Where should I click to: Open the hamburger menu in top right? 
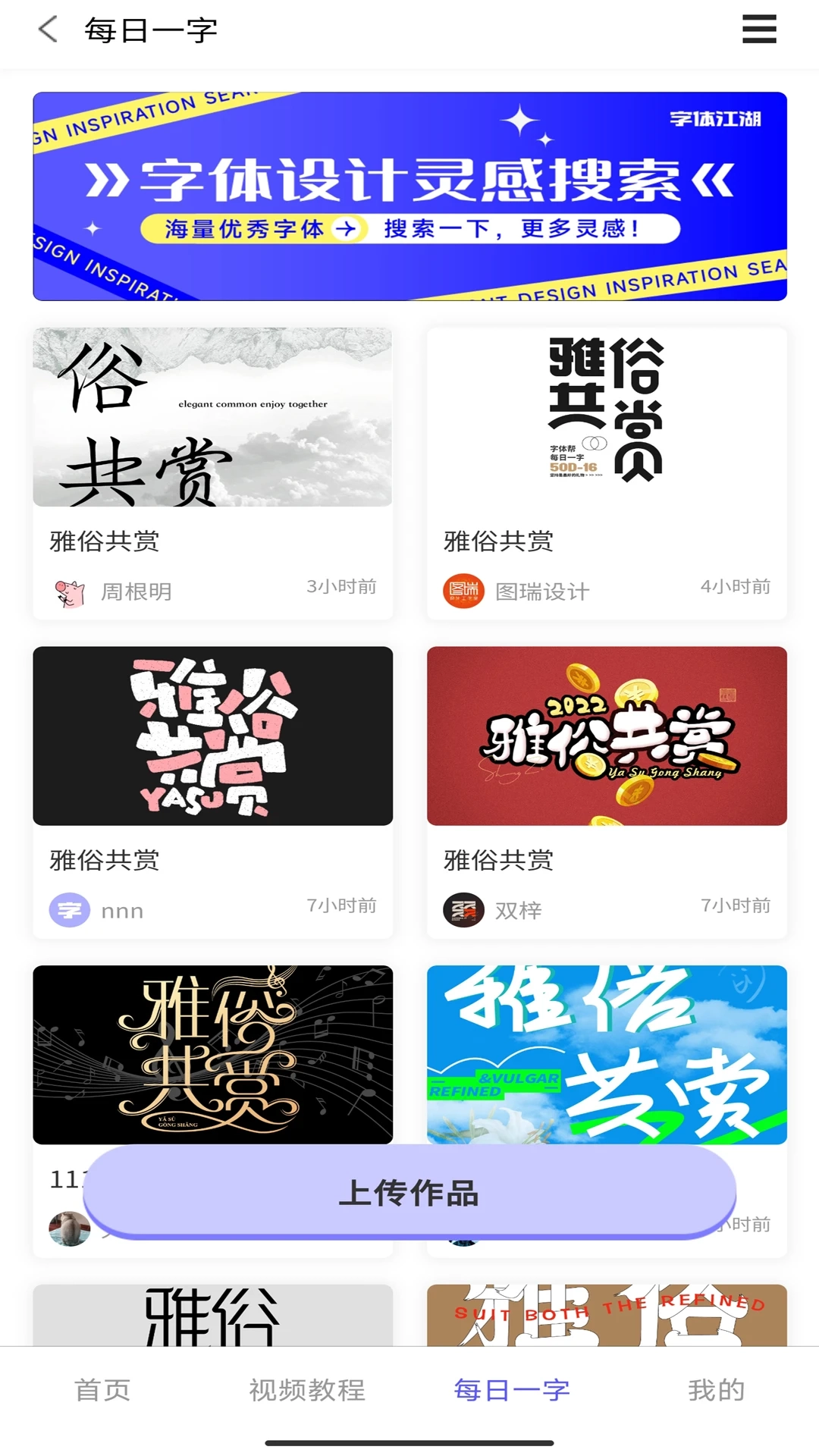758,30
